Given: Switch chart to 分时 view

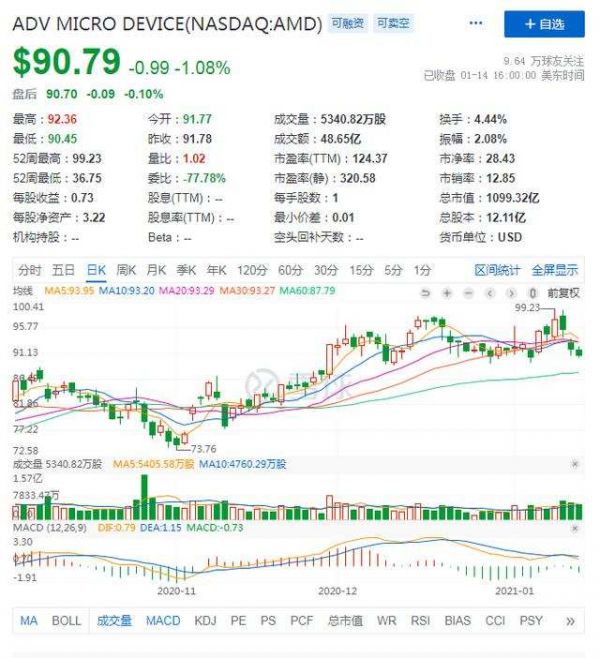Looking at the screenshot, I should coord(30,270).
